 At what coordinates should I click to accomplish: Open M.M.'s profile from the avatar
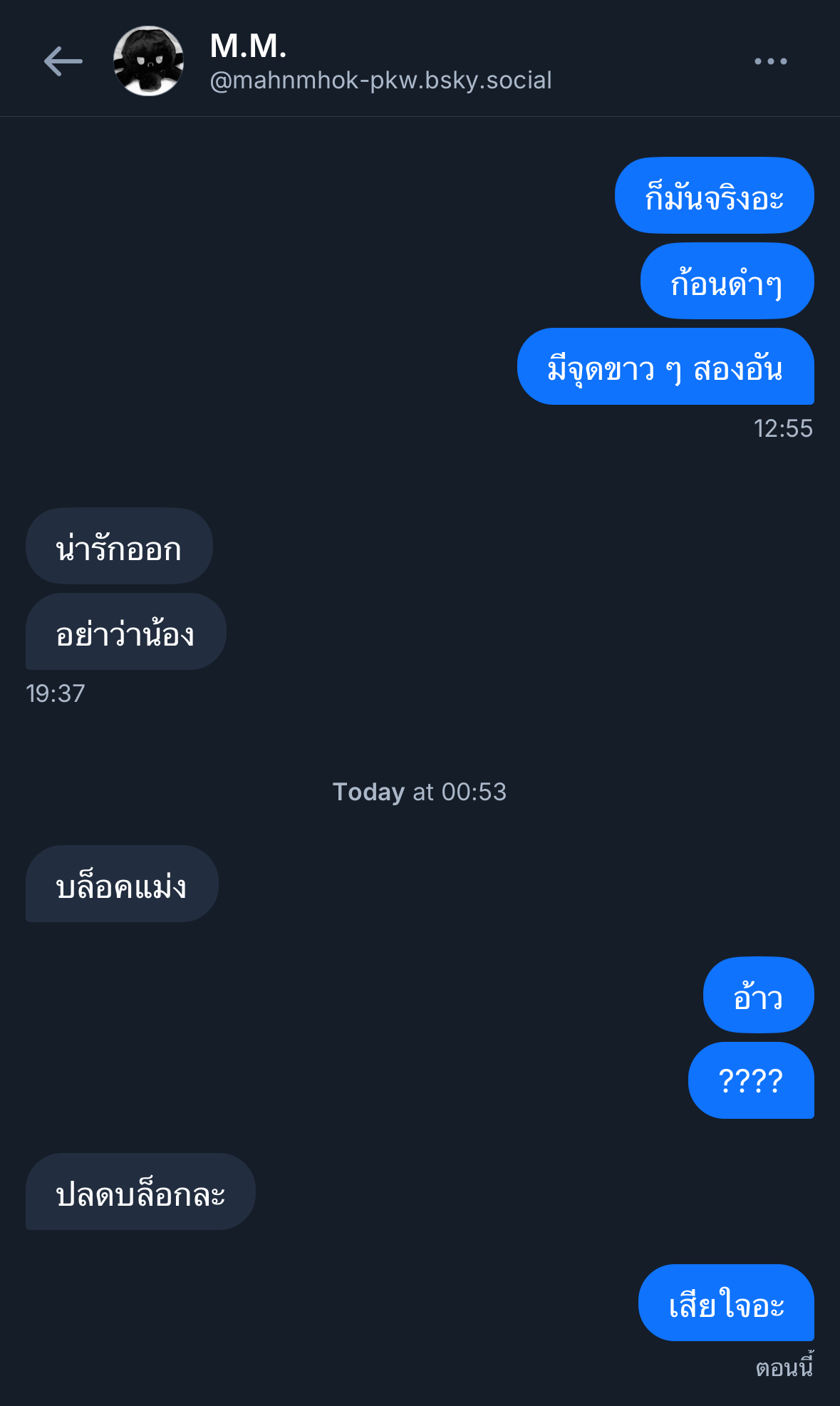[148, 61]
